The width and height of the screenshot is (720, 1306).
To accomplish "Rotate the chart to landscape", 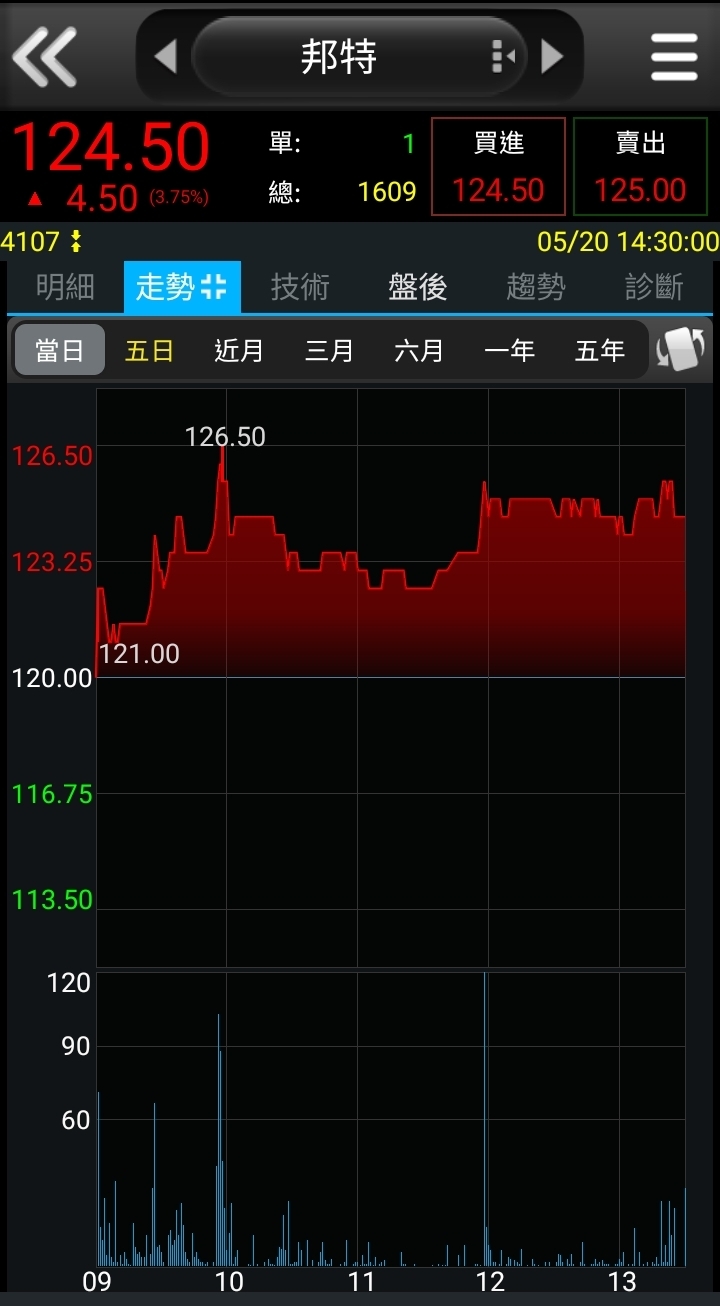I will pyautogui.click(x=680, y=350).
